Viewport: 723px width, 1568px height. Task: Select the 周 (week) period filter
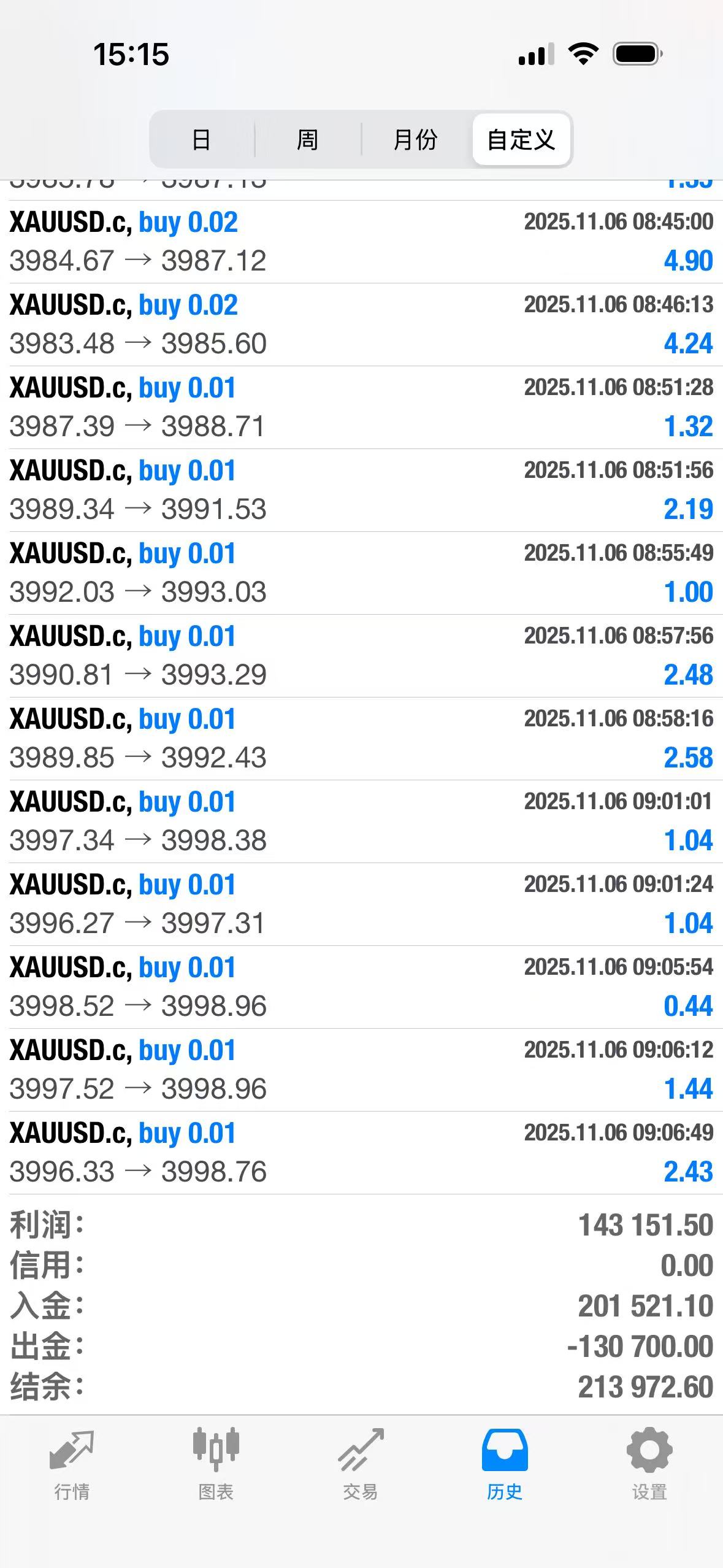(x=307, y=139)
